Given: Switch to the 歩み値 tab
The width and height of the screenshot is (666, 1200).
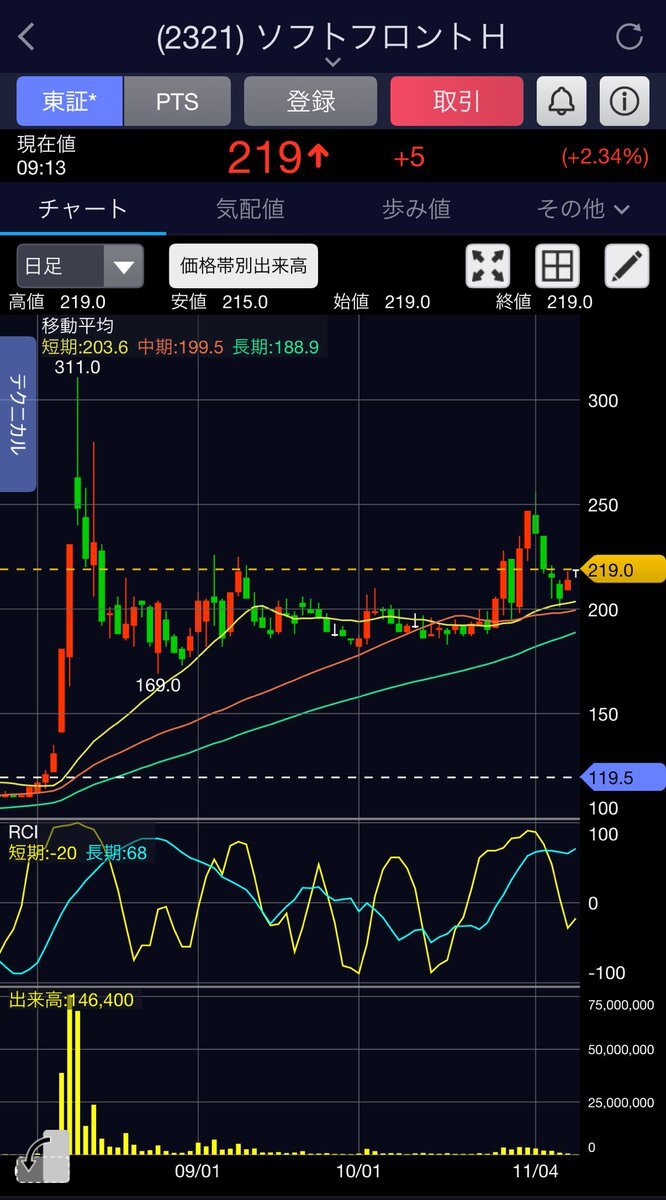Looking at the screenshot, I should tap(416, 209).
